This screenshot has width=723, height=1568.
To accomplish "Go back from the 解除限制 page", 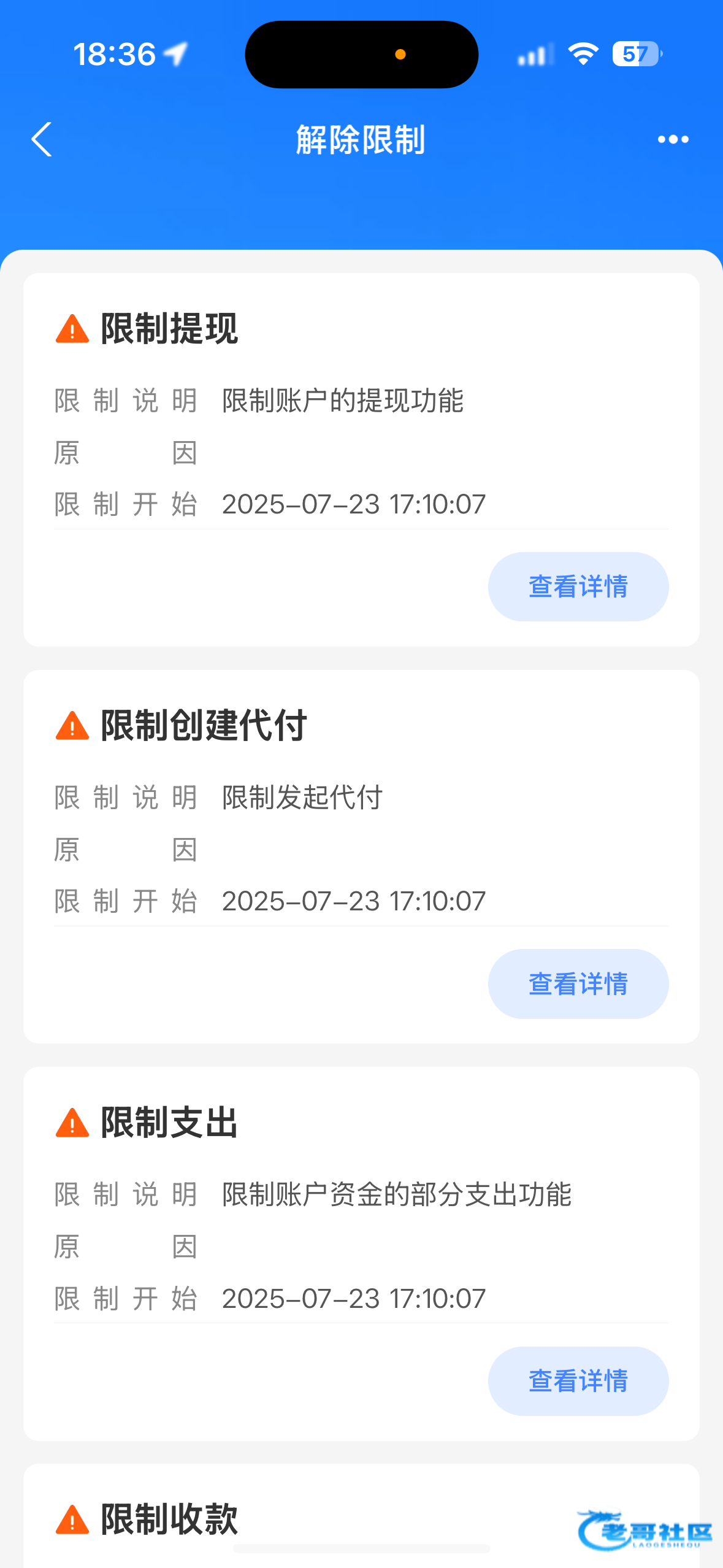I will click(x=42, y=140).
